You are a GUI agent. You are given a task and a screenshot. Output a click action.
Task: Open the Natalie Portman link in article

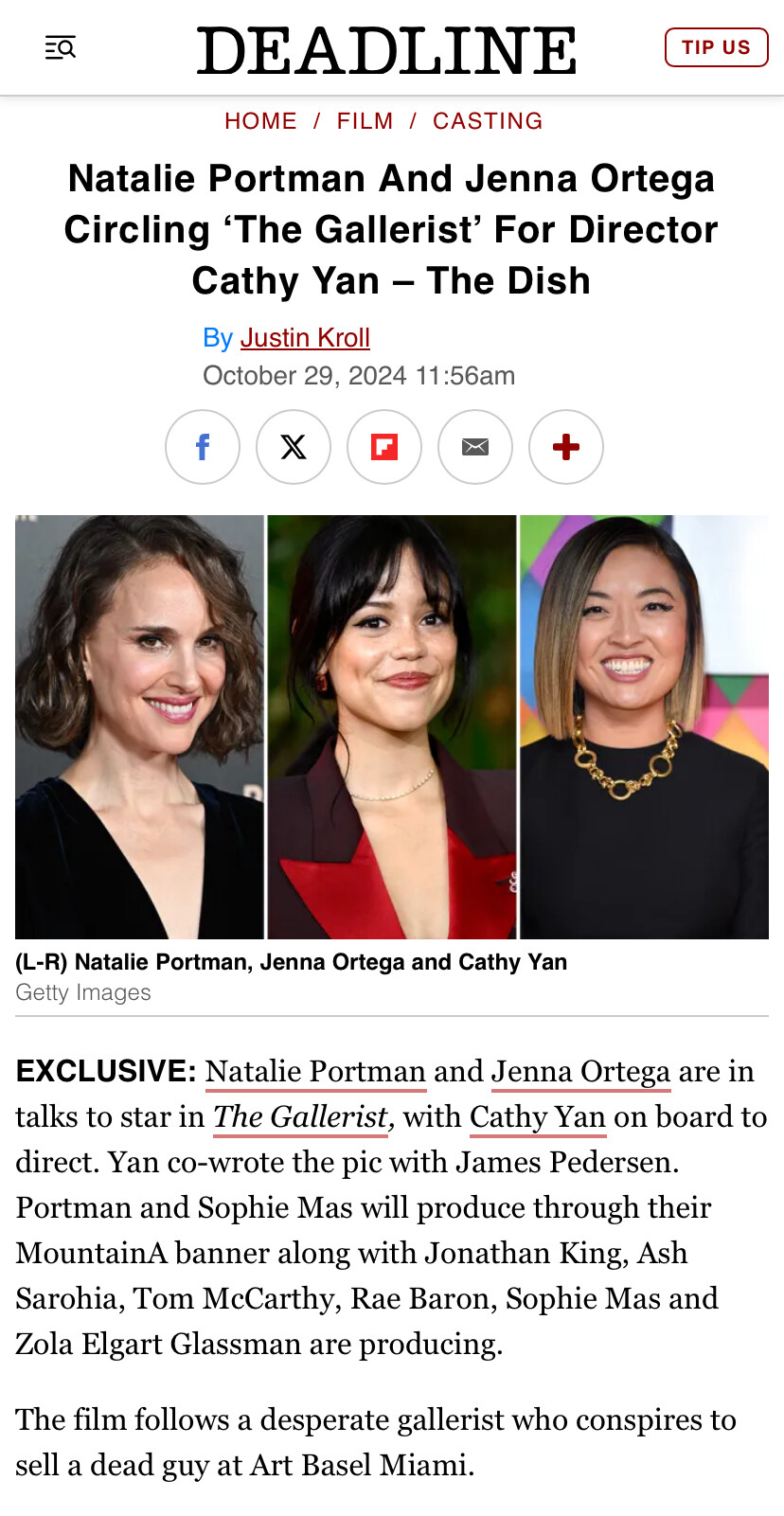(x=315, y=1071)
